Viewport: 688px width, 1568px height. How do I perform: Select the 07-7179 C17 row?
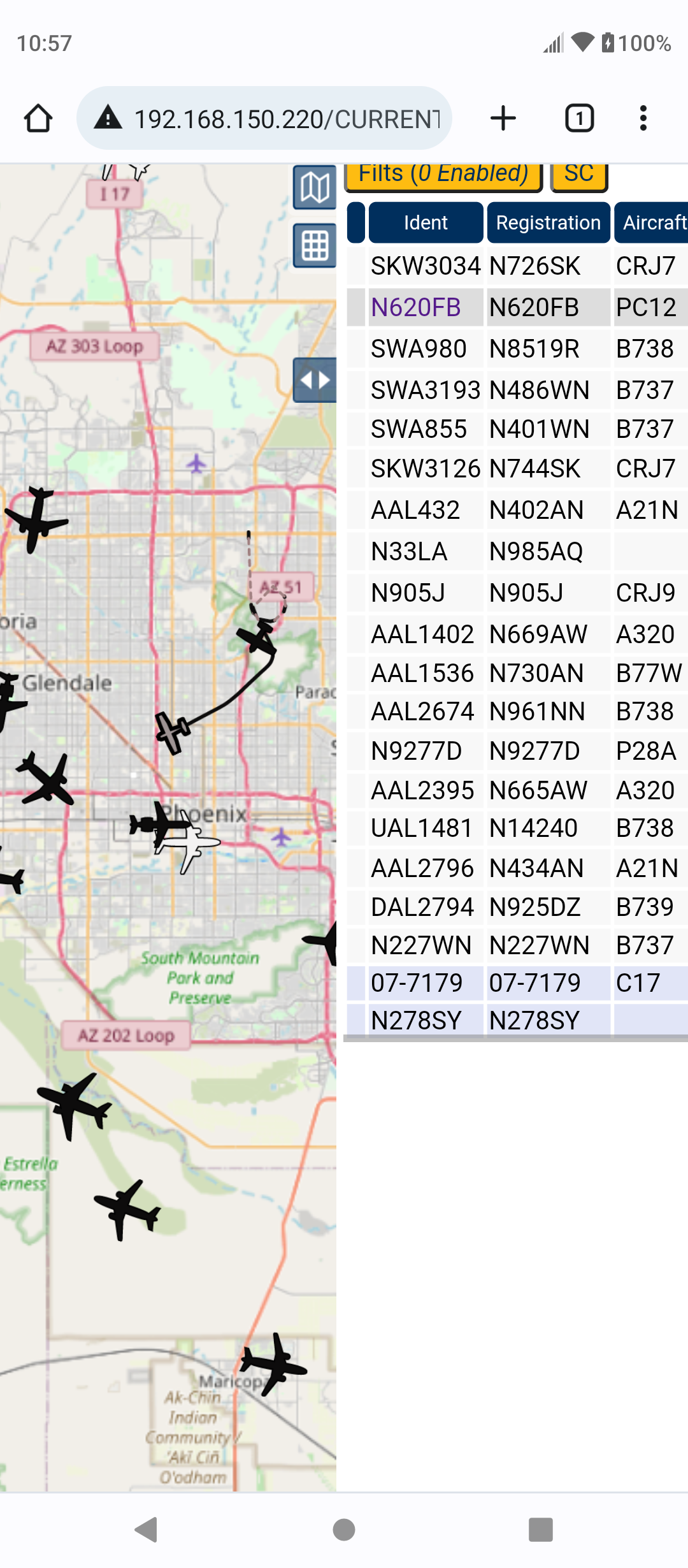pos(517,983)
